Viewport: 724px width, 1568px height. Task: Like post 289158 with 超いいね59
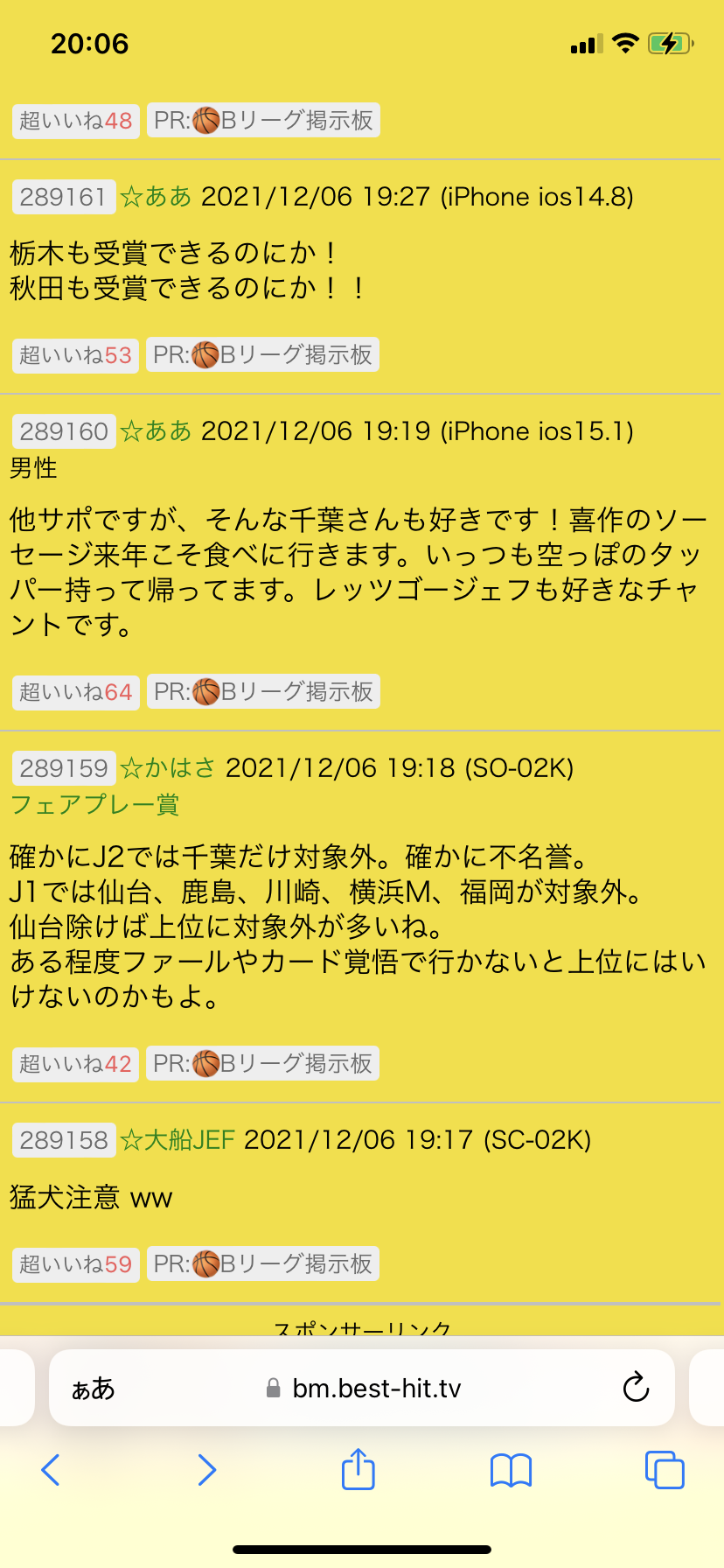(75, 1264)
